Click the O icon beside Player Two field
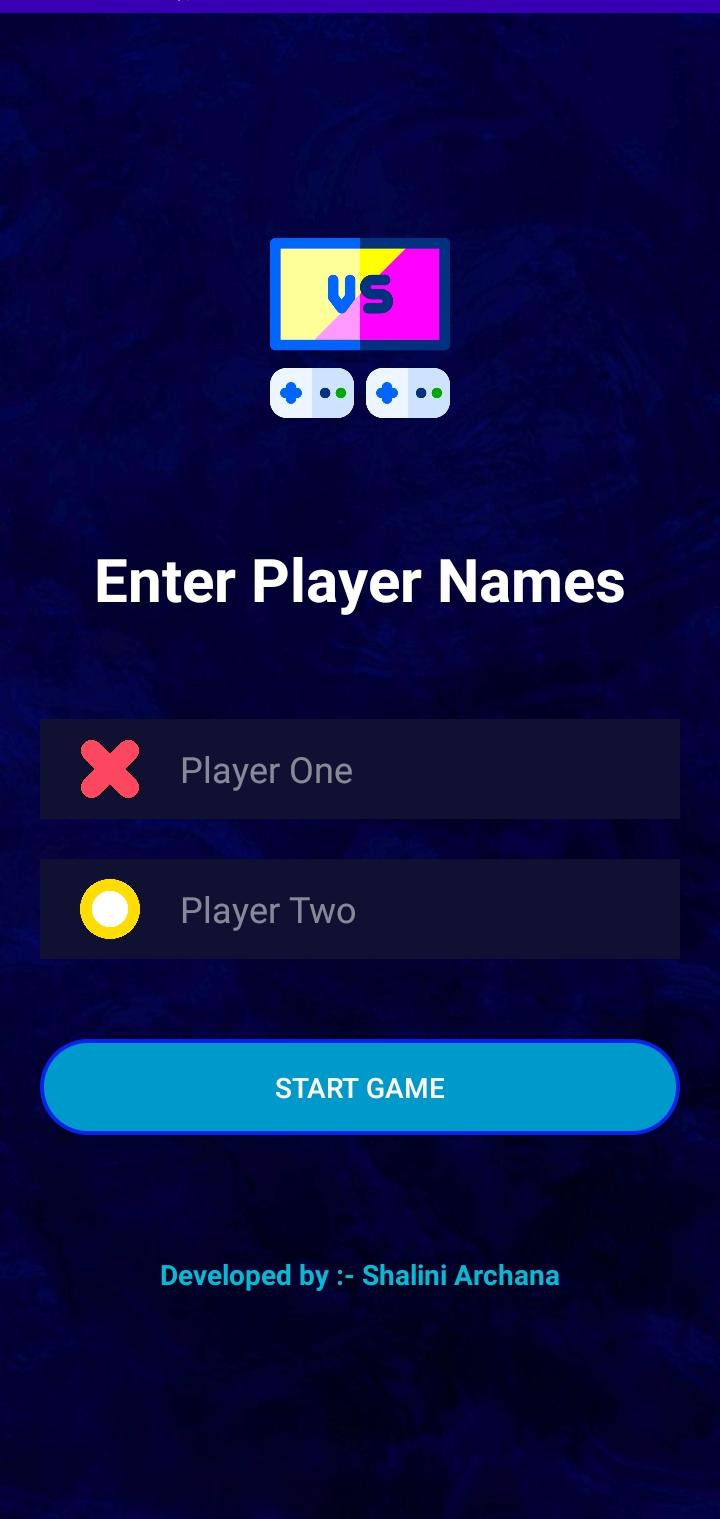The height and width of the screenshot is (1519, 720). tap(110, 909)
